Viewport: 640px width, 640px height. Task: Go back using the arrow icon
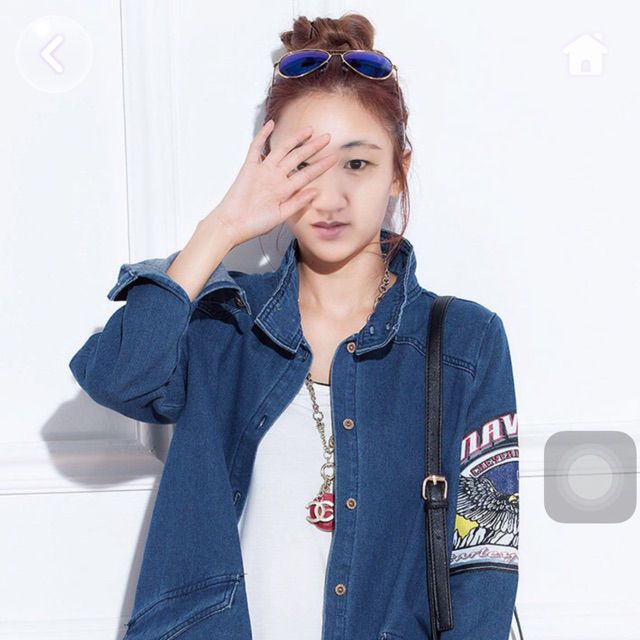[53, 53]
